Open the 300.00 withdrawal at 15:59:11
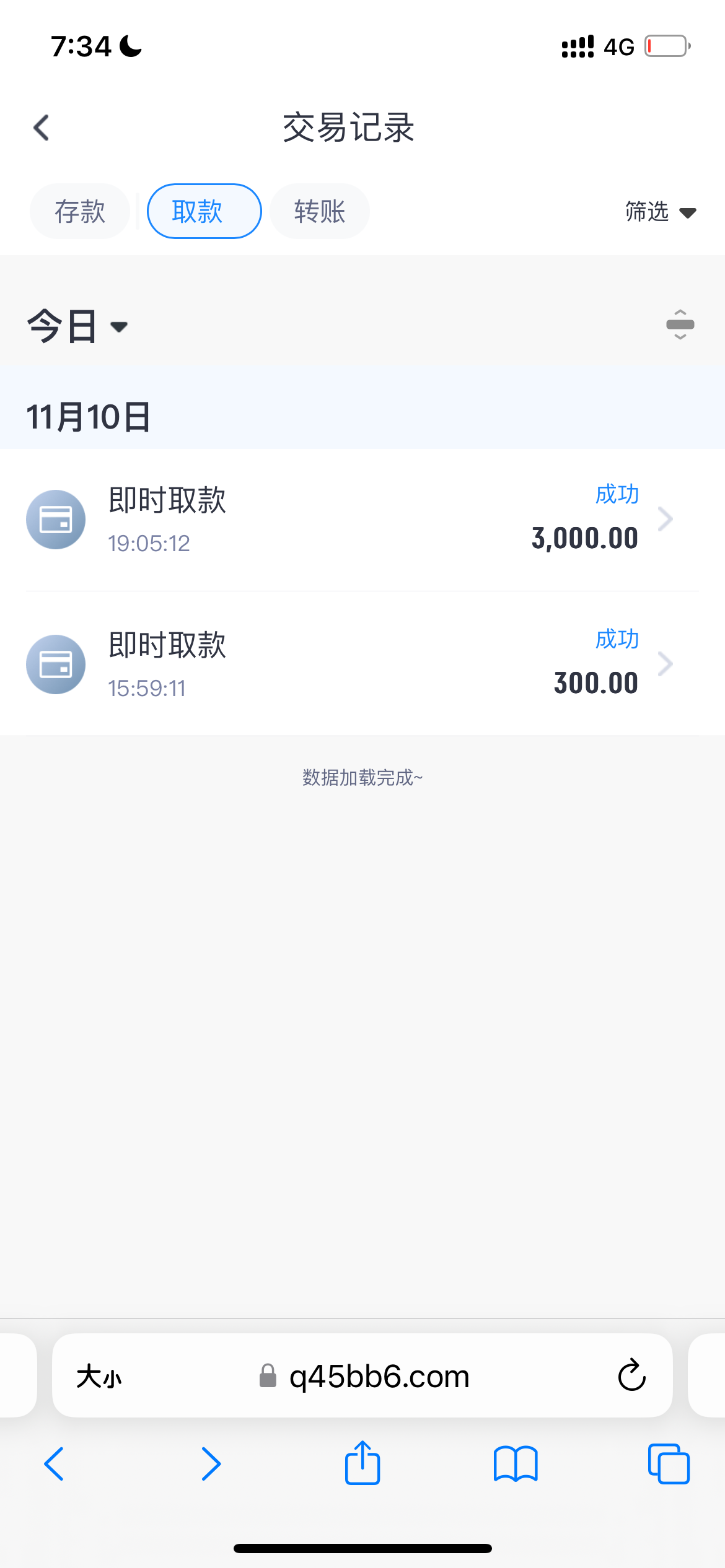Image resolution: width=725 pixels, height=1568 pixels. (x=362, y=664)
